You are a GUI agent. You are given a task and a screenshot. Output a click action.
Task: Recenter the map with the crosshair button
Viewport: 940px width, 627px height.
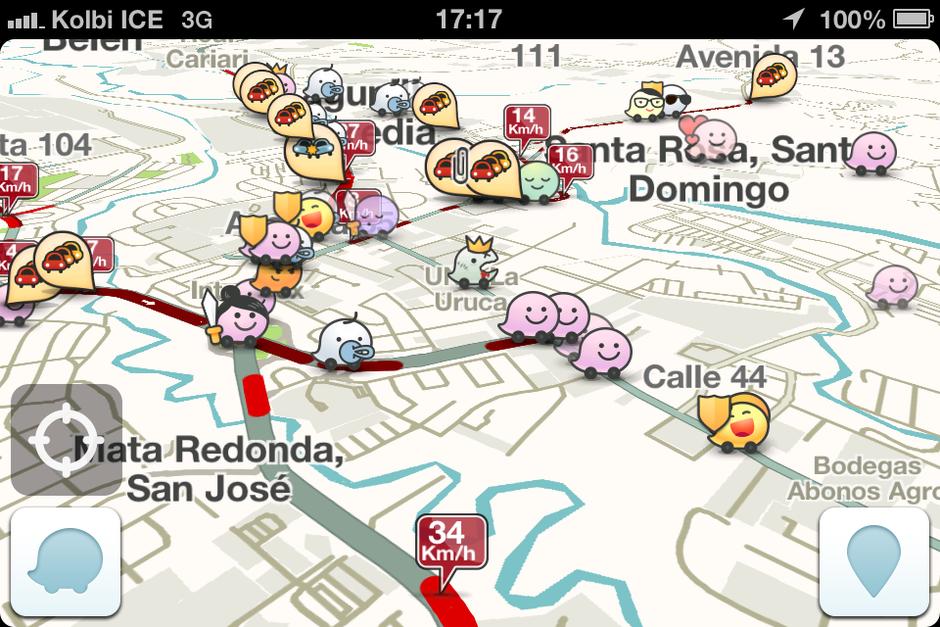pyautogui.click(x=66, y=439)
